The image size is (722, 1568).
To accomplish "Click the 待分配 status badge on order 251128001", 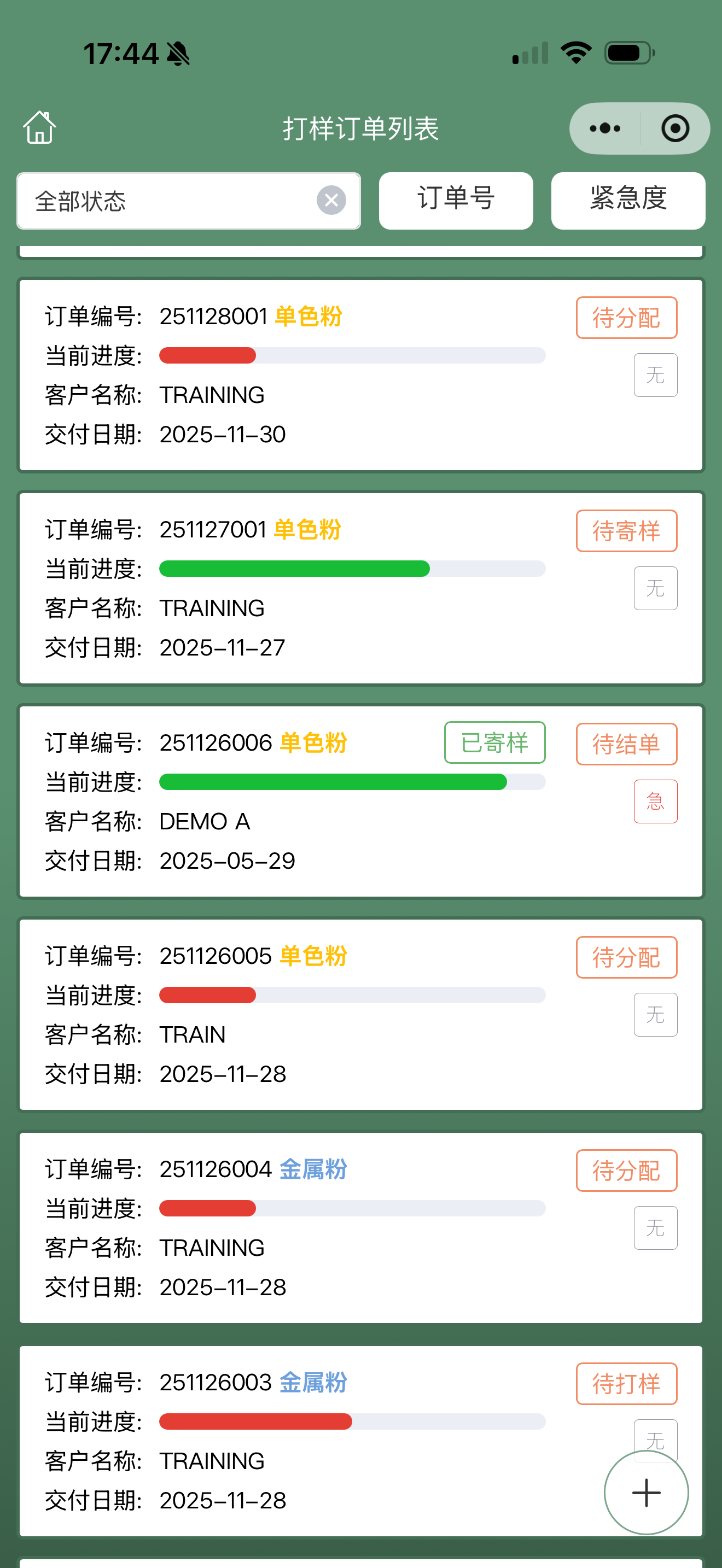I will [626, 317].
